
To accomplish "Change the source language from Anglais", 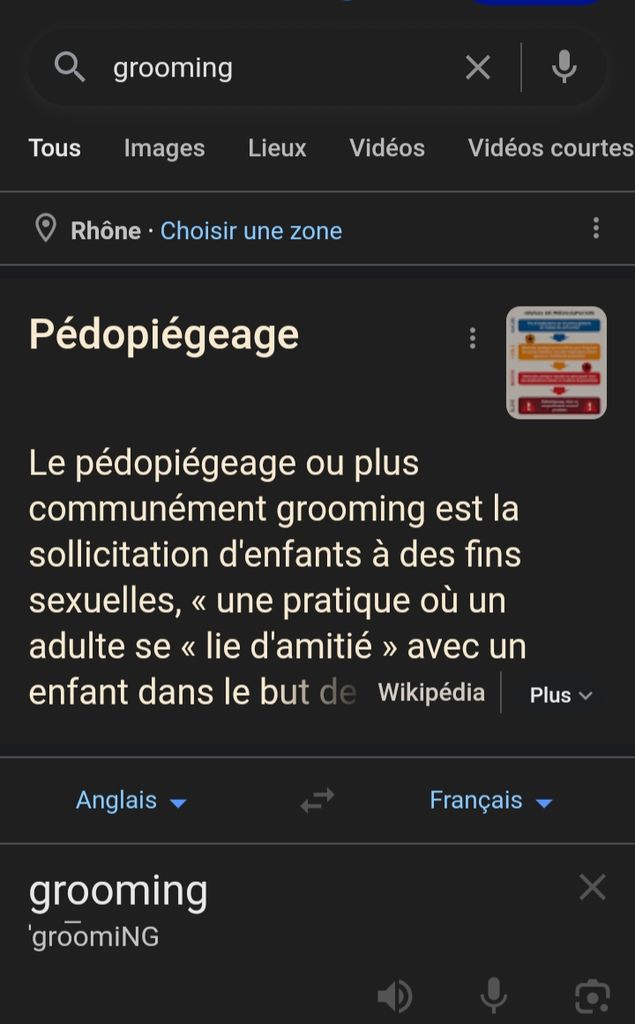I will tap(131, 801).
